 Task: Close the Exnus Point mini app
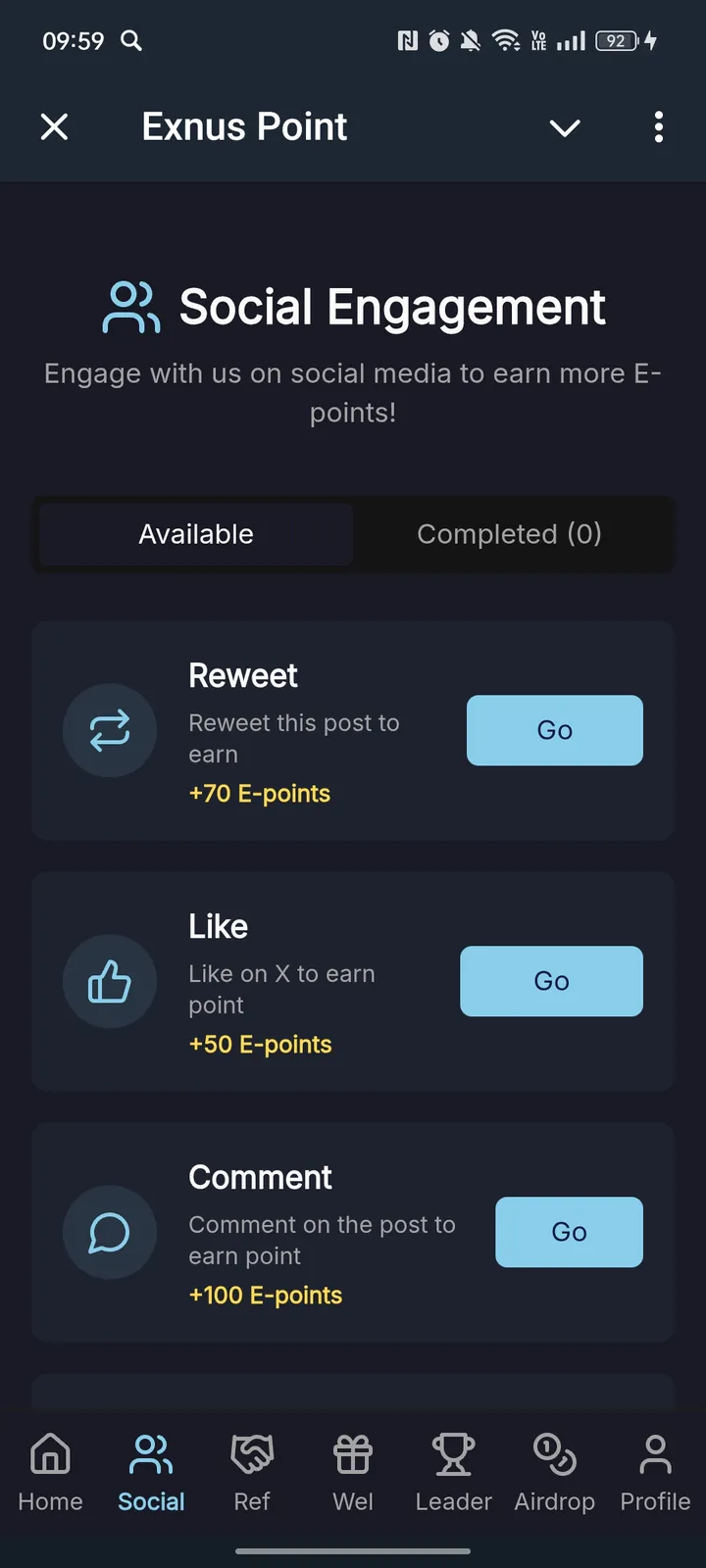55,127
